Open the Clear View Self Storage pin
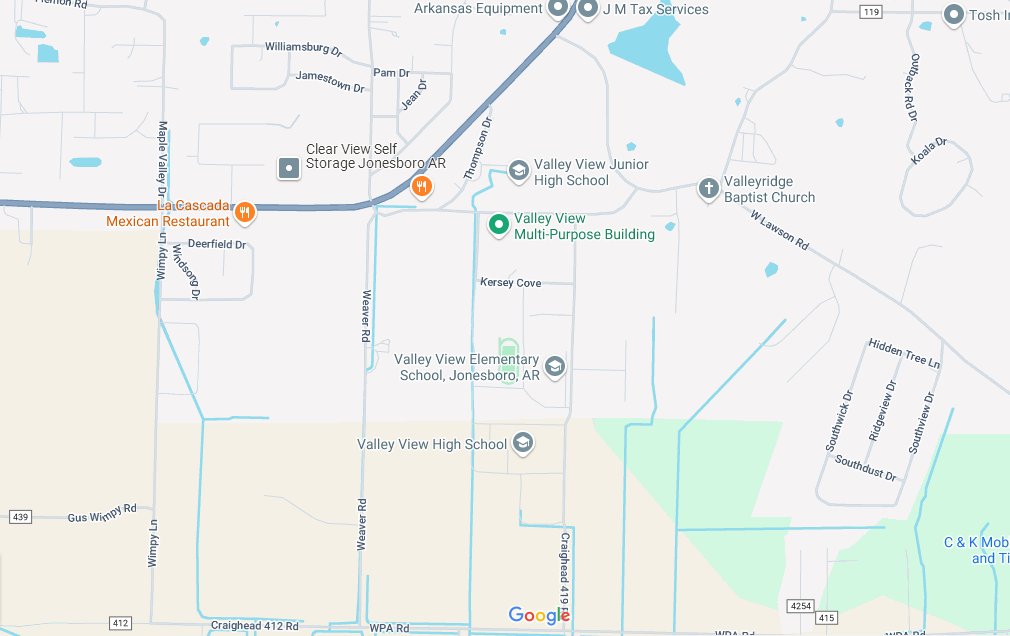Screen dimensions: 1010x636 289,167
